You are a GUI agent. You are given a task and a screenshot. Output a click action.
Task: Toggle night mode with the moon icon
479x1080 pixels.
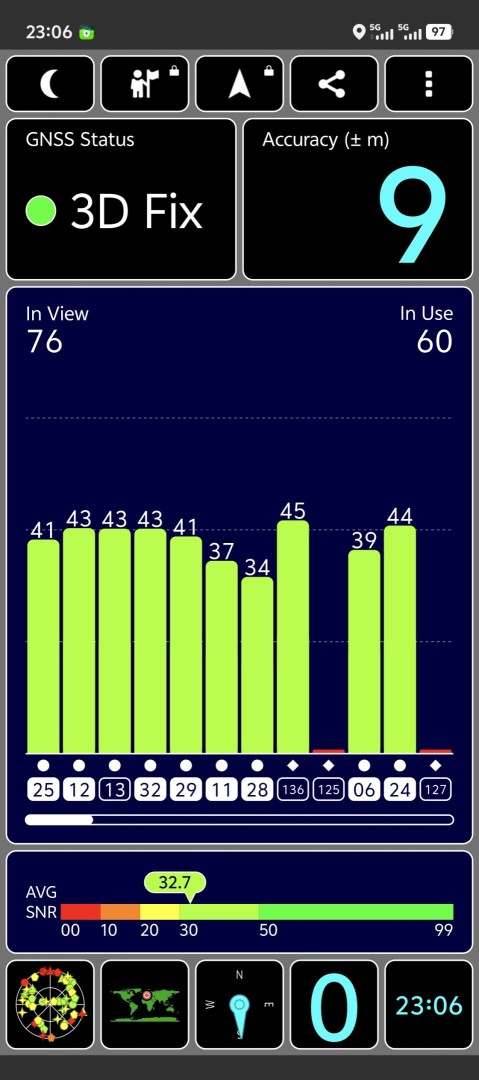click(50, 84)
